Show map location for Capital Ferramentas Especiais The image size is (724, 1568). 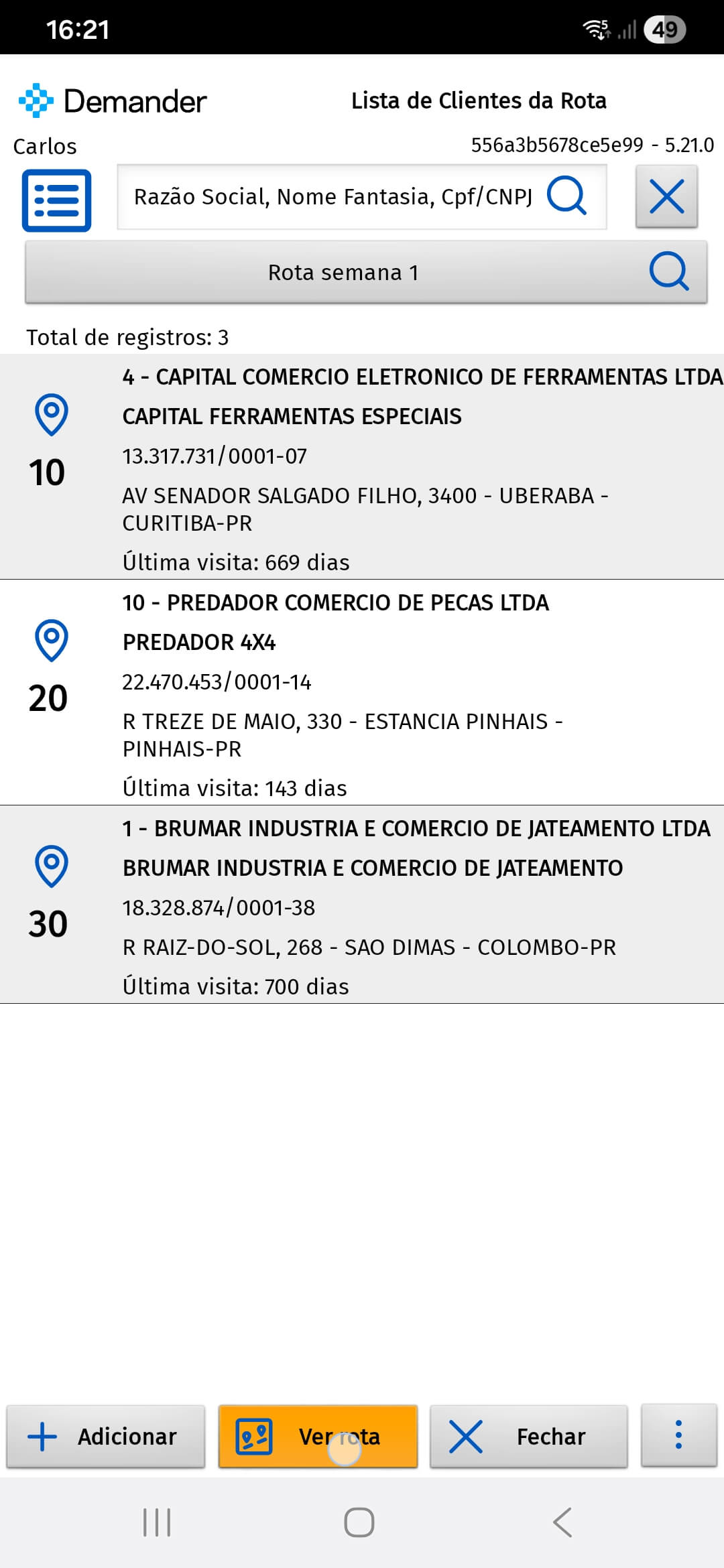tap(51, 415)
